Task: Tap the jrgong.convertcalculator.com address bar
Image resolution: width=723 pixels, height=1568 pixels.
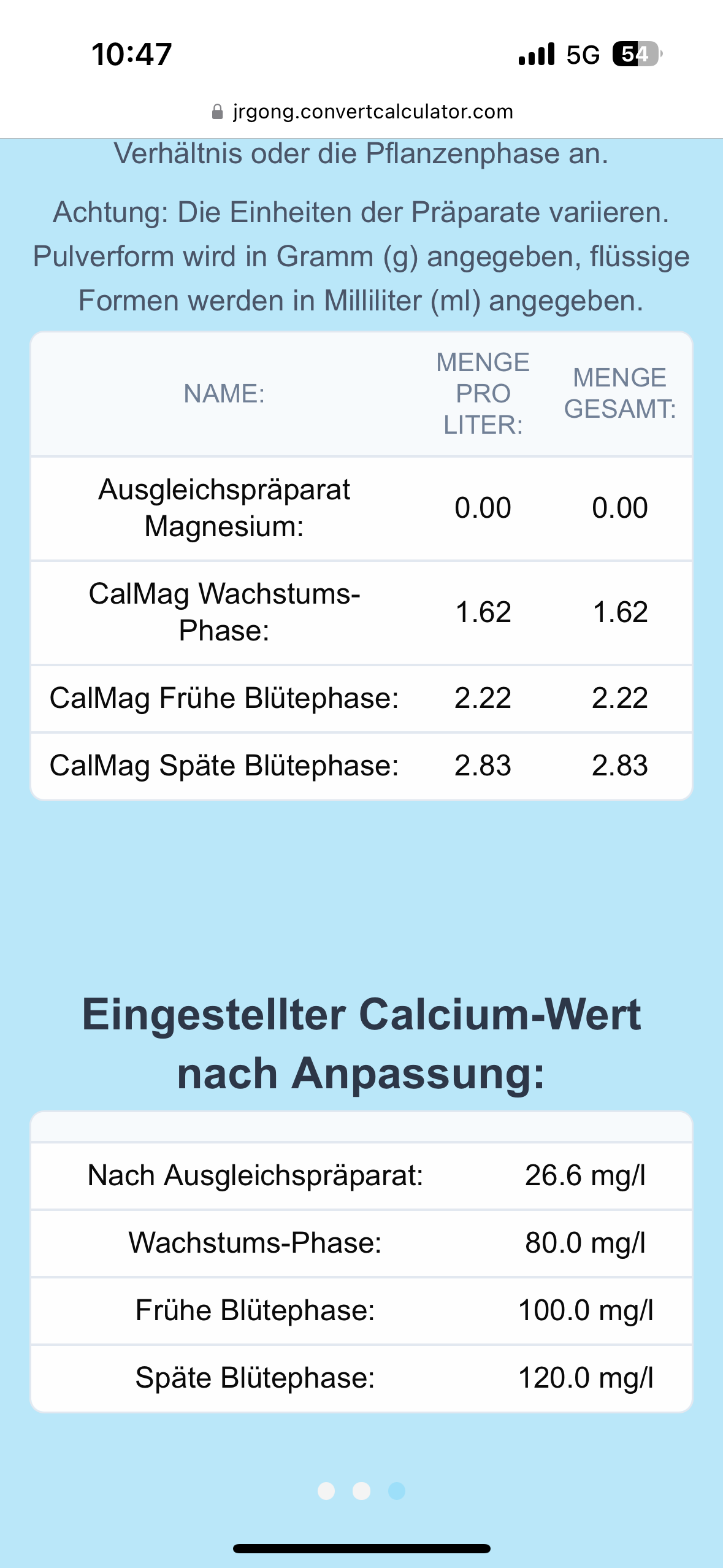Action: (362, 112)
